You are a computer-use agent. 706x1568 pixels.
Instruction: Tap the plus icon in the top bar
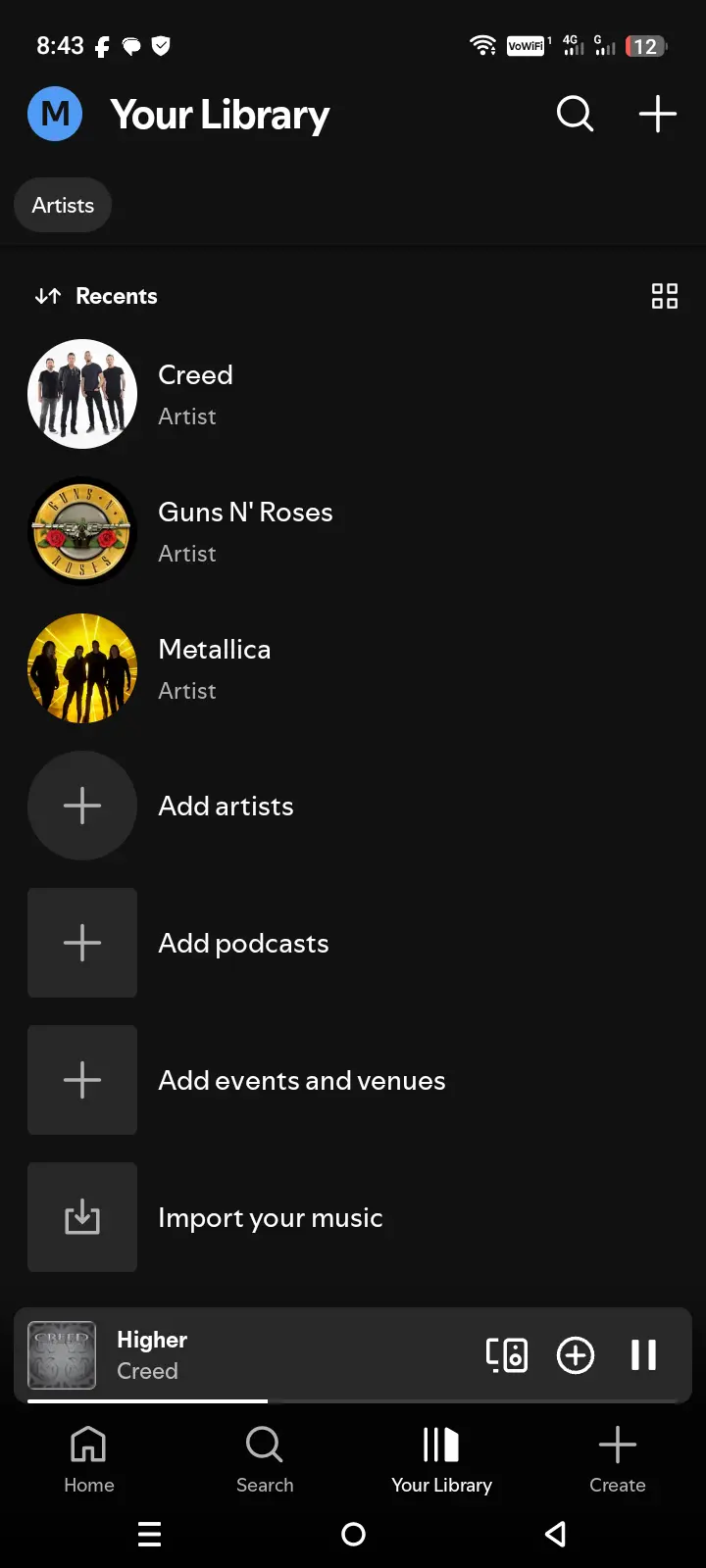pos(658,114)
